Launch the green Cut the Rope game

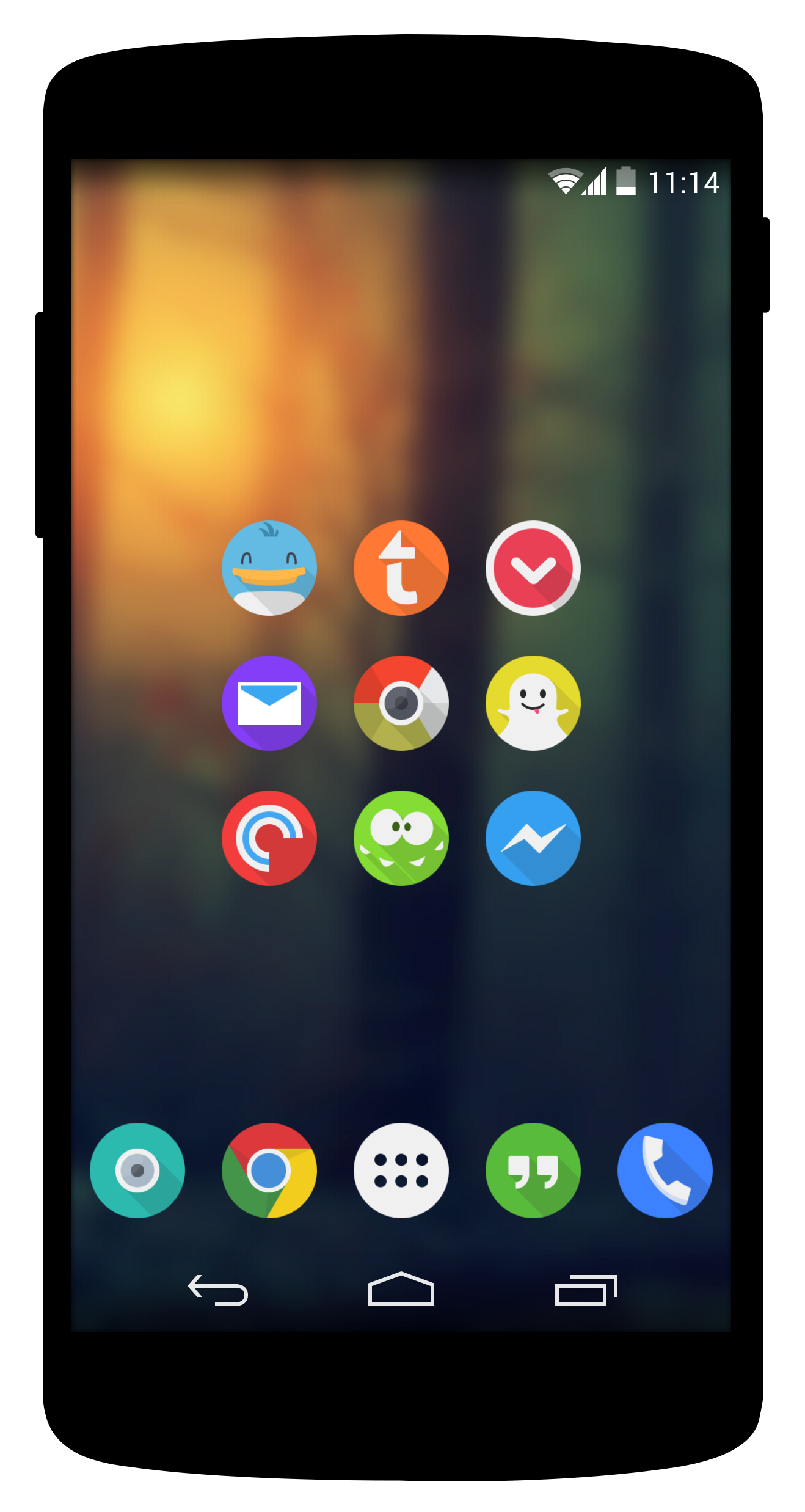401,838
